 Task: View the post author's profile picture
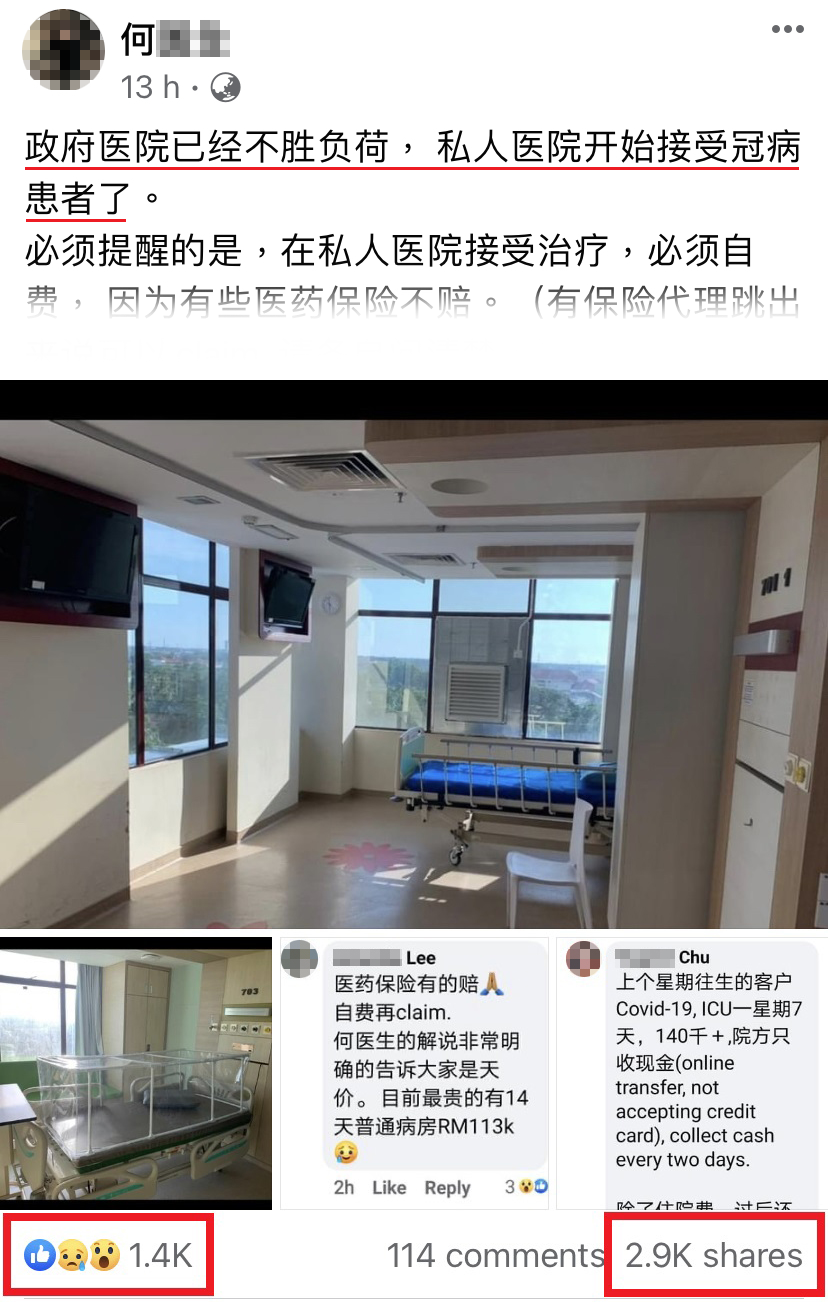(63, 50)
